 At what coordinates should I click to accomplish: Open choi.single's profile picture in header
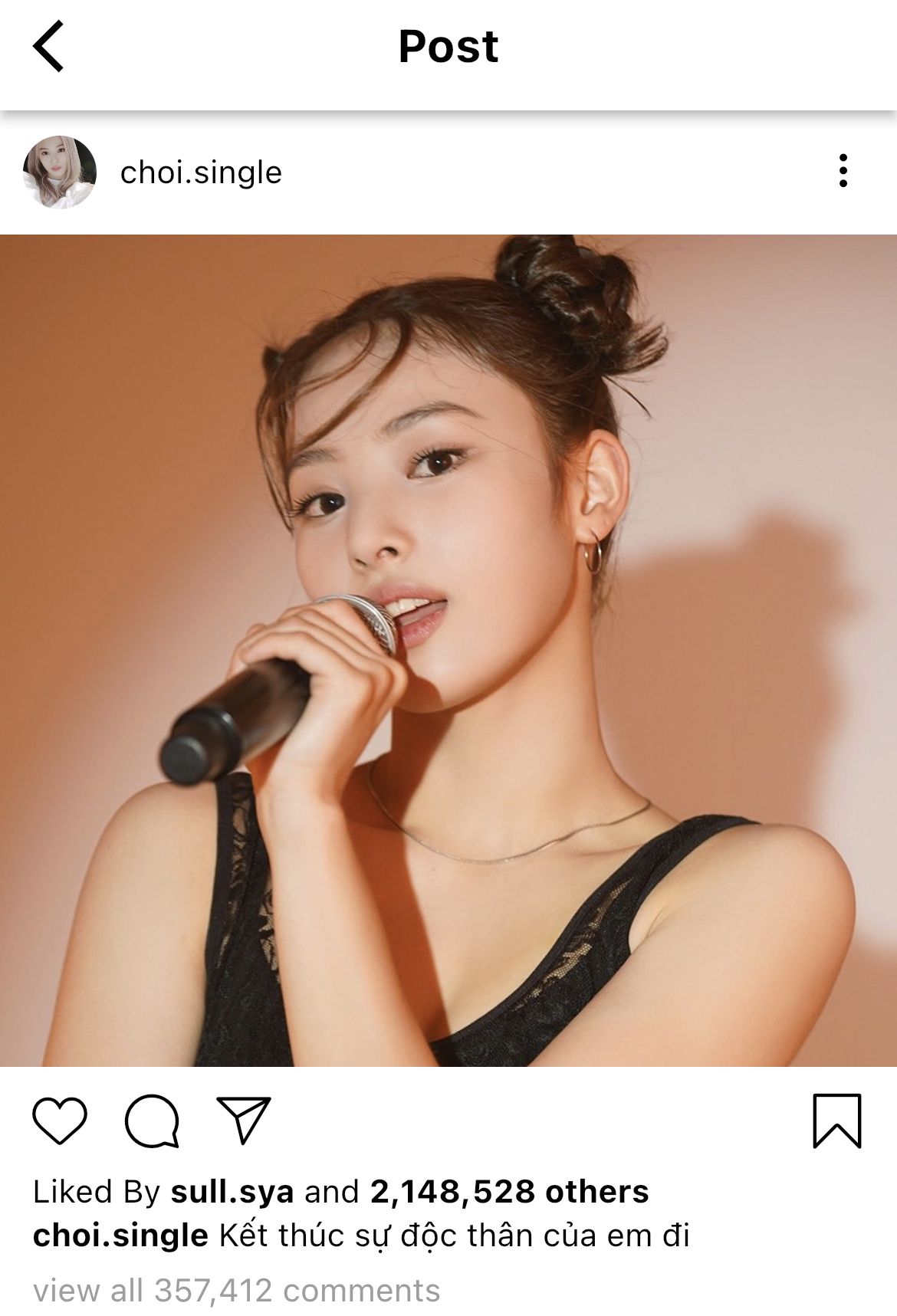pyautogui.click(x=60, y=172)
